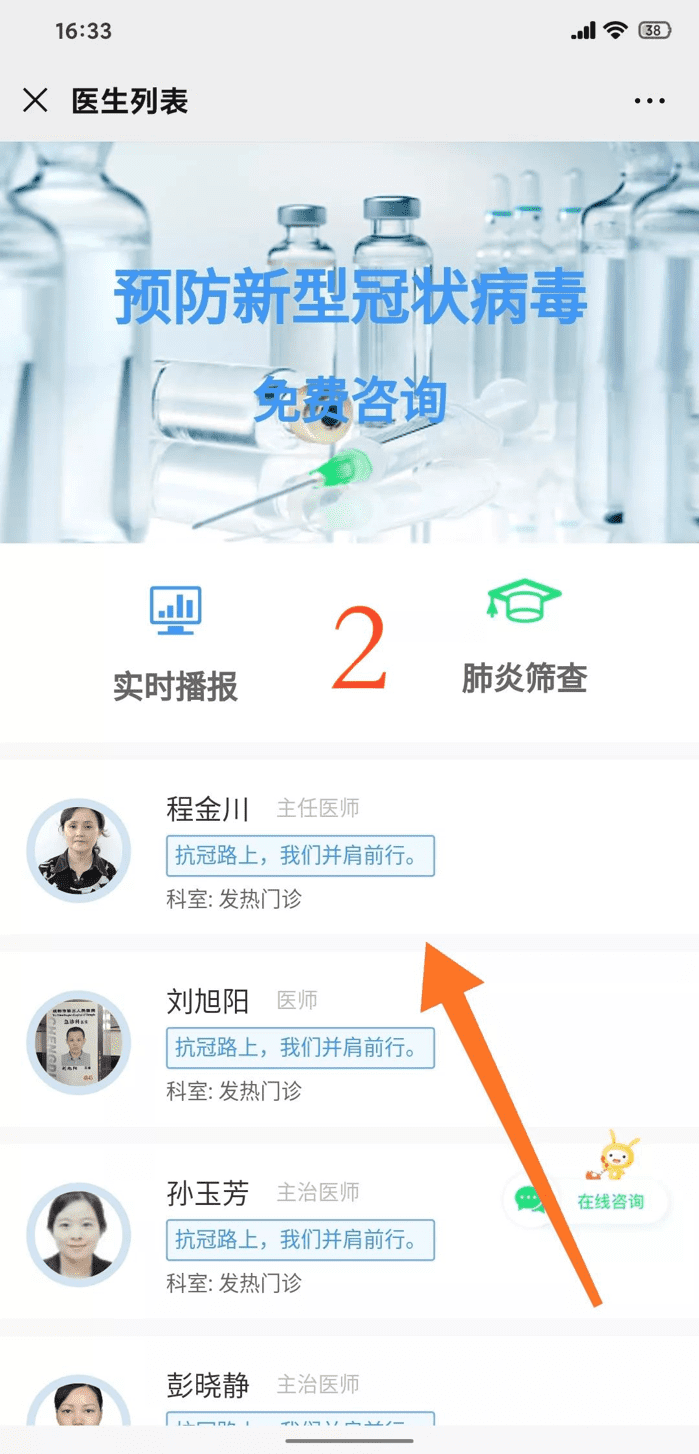Open the 预防新型冠状病毒 免费咨询 banner
The image size is (699, 1454).
349,342
